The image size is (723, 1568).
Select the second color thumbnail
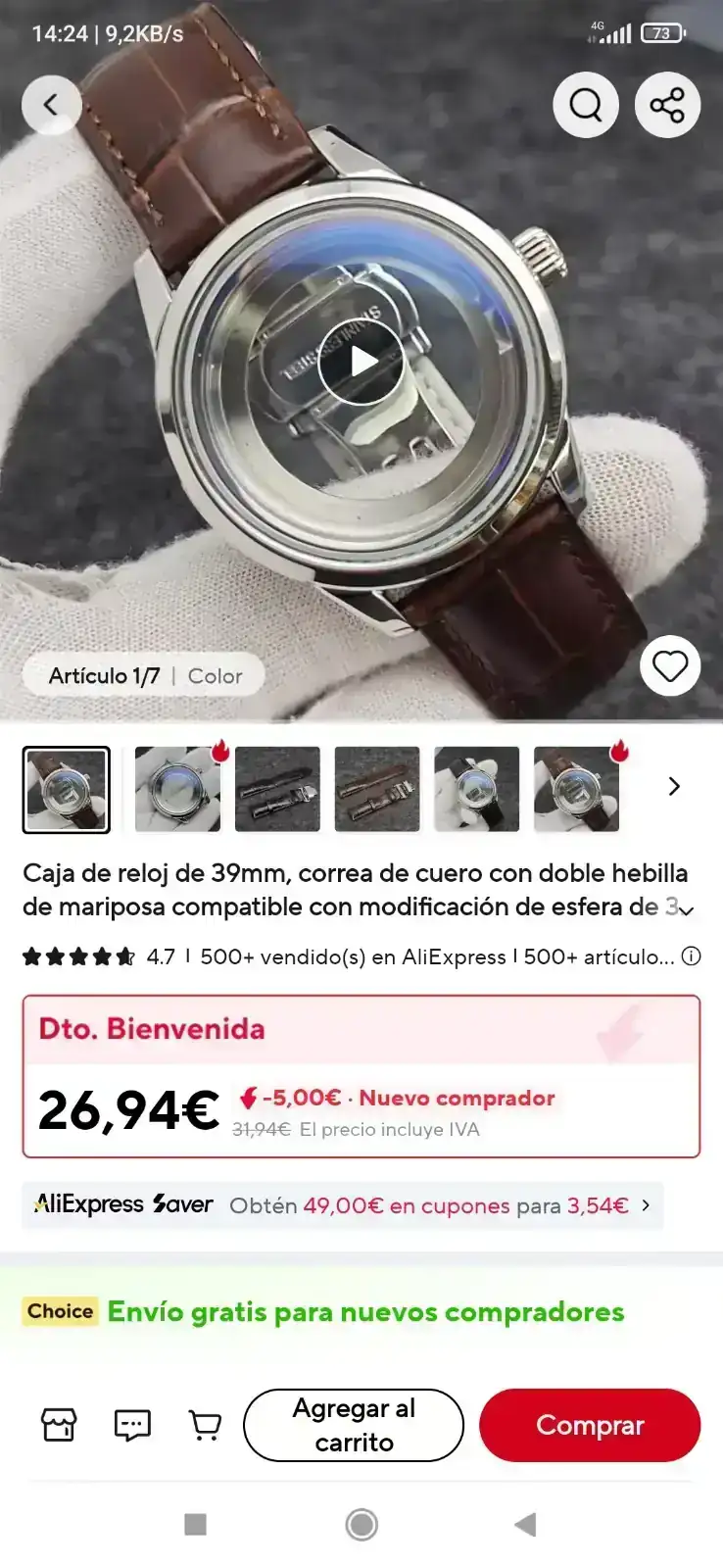click(177, 789)
